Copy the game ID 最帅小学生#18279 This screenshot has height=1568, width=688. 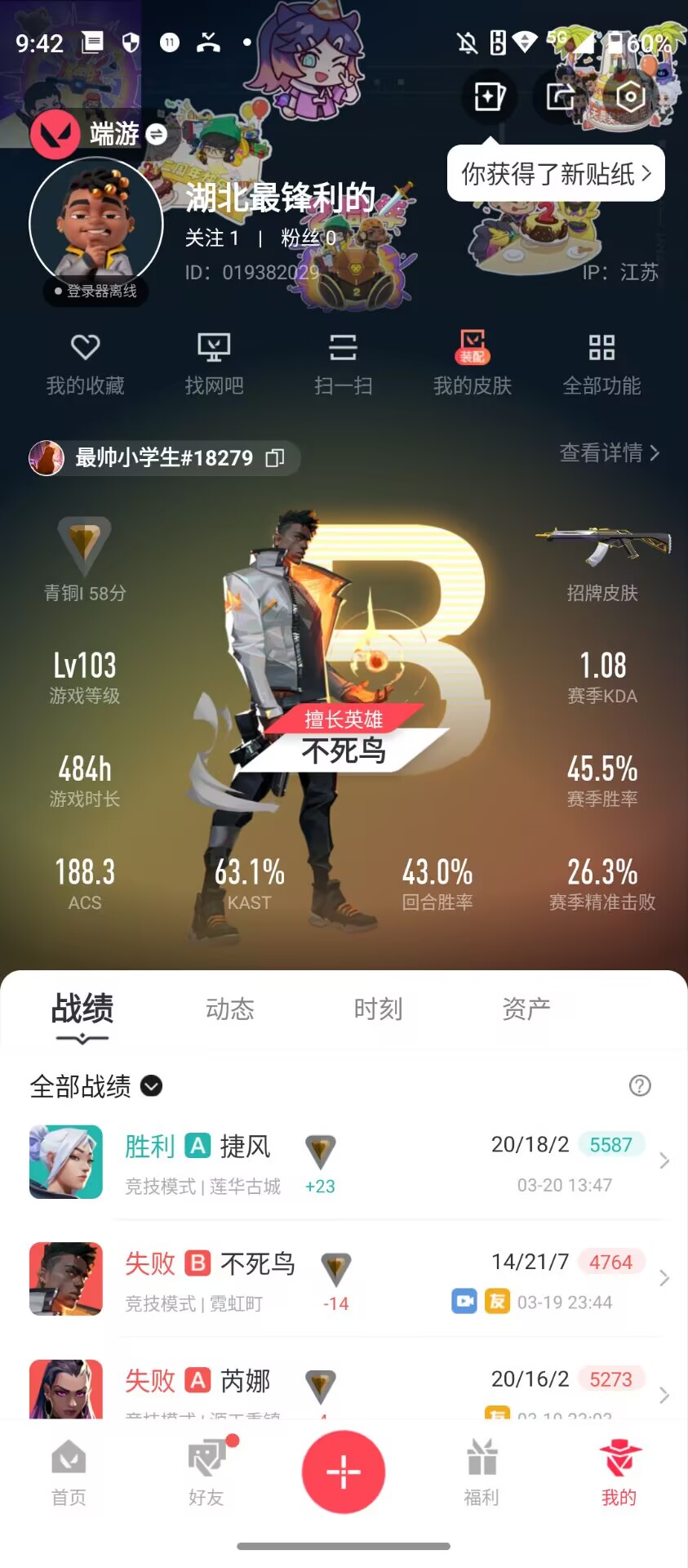click(275, 458)
